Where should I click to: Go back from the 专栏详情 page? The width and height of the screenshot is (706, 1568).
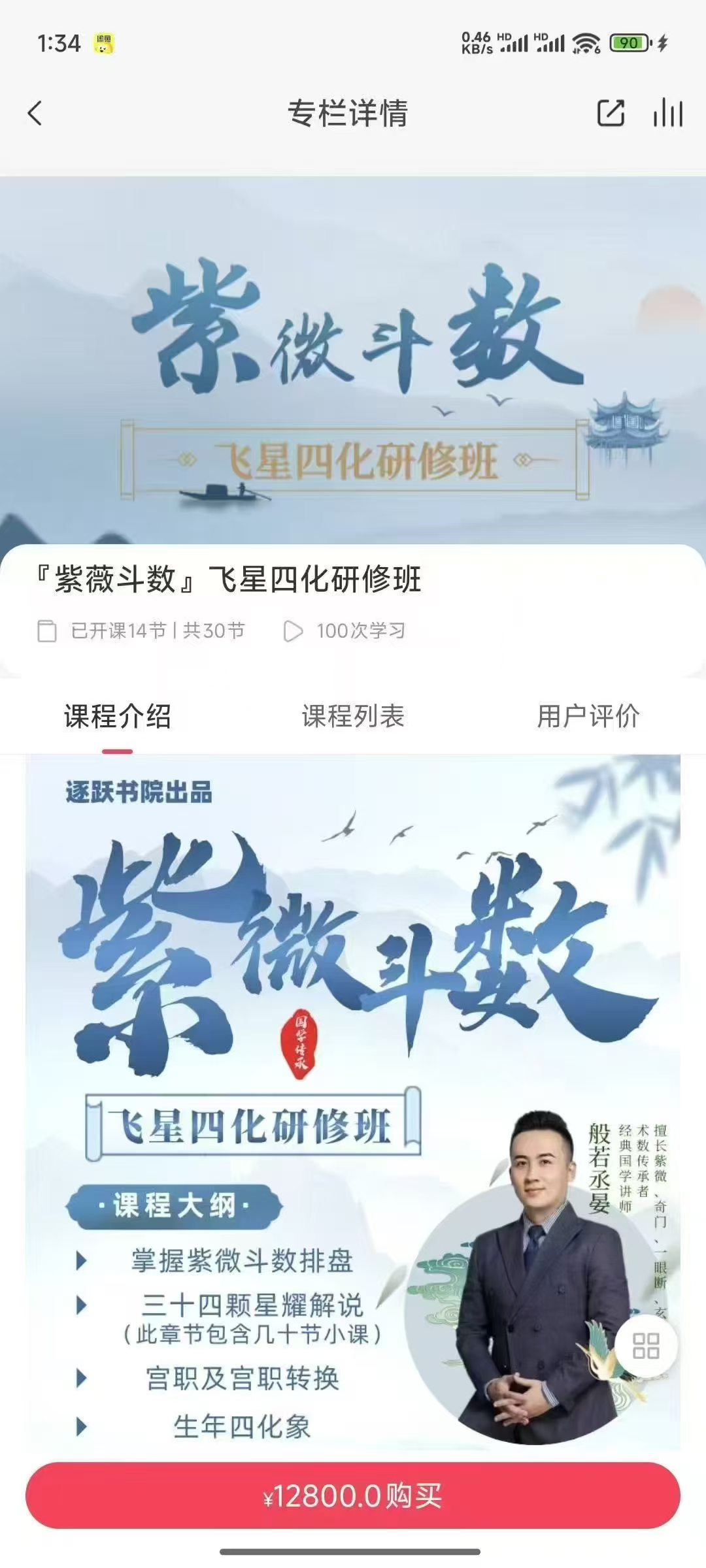click(x=35, y=113)
